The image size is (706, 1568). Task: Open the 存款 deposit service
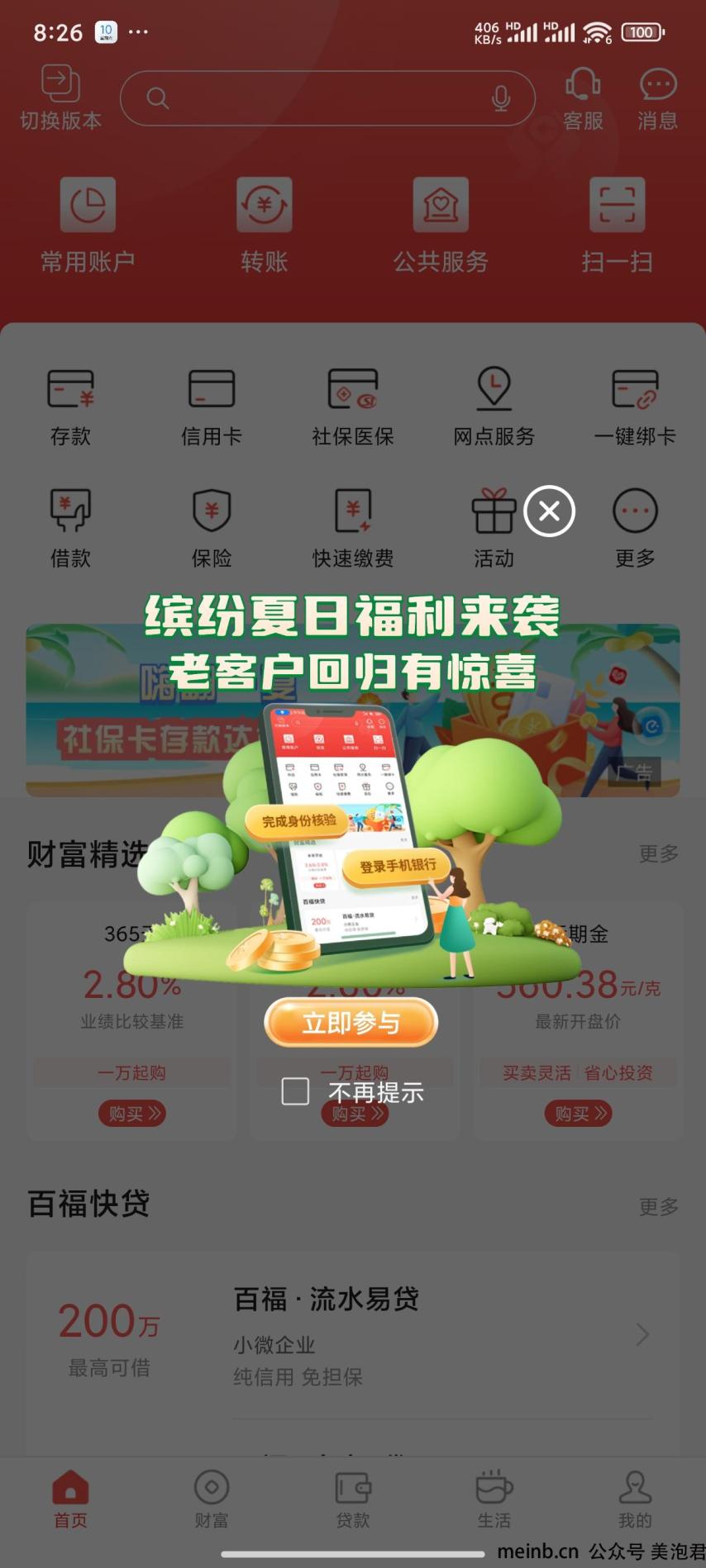point(70,406)
